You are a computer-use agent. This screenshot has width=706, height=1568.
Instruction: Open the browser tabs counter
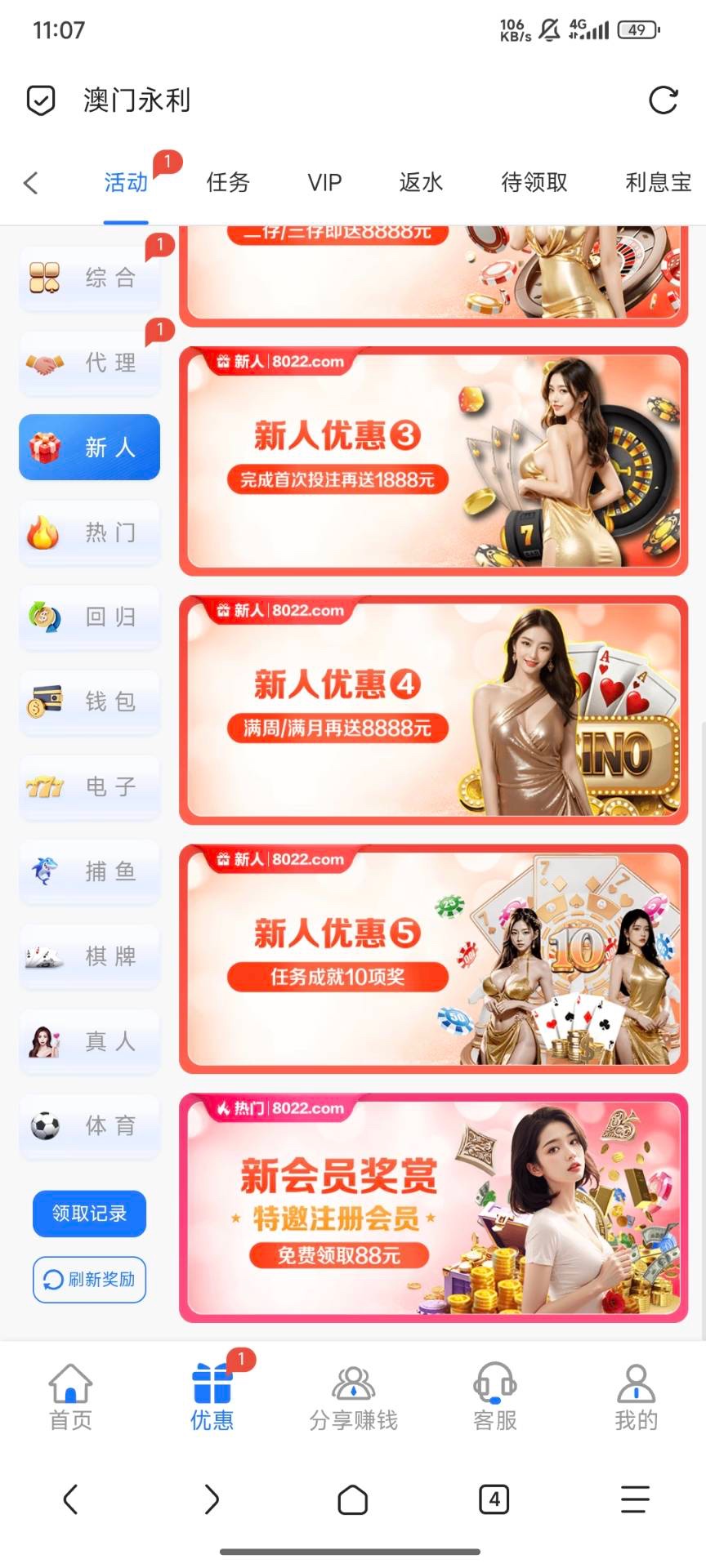tap(494, 1499)
